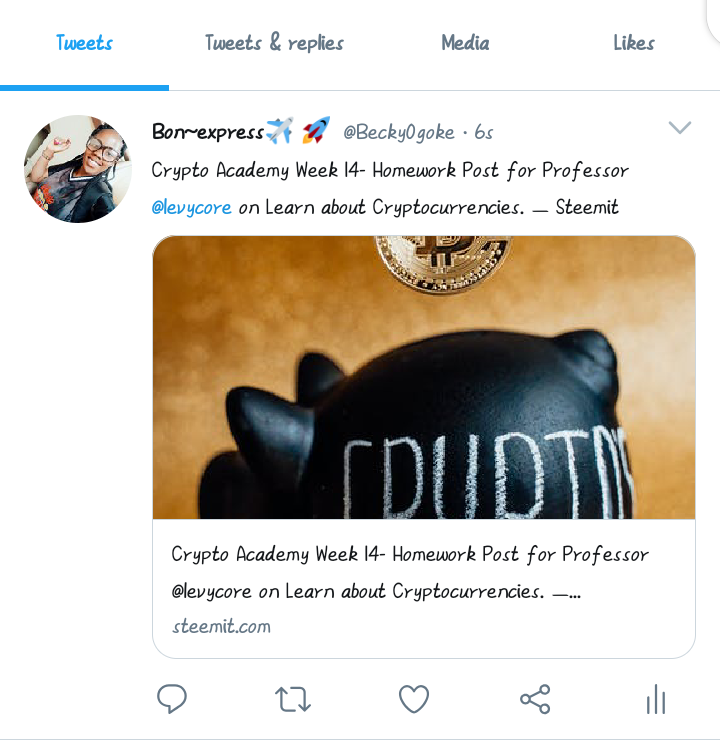The height and width of the screenshot is (743, 720).
Task: Open the @levycore mention link
Action: (x=191, y=208)
